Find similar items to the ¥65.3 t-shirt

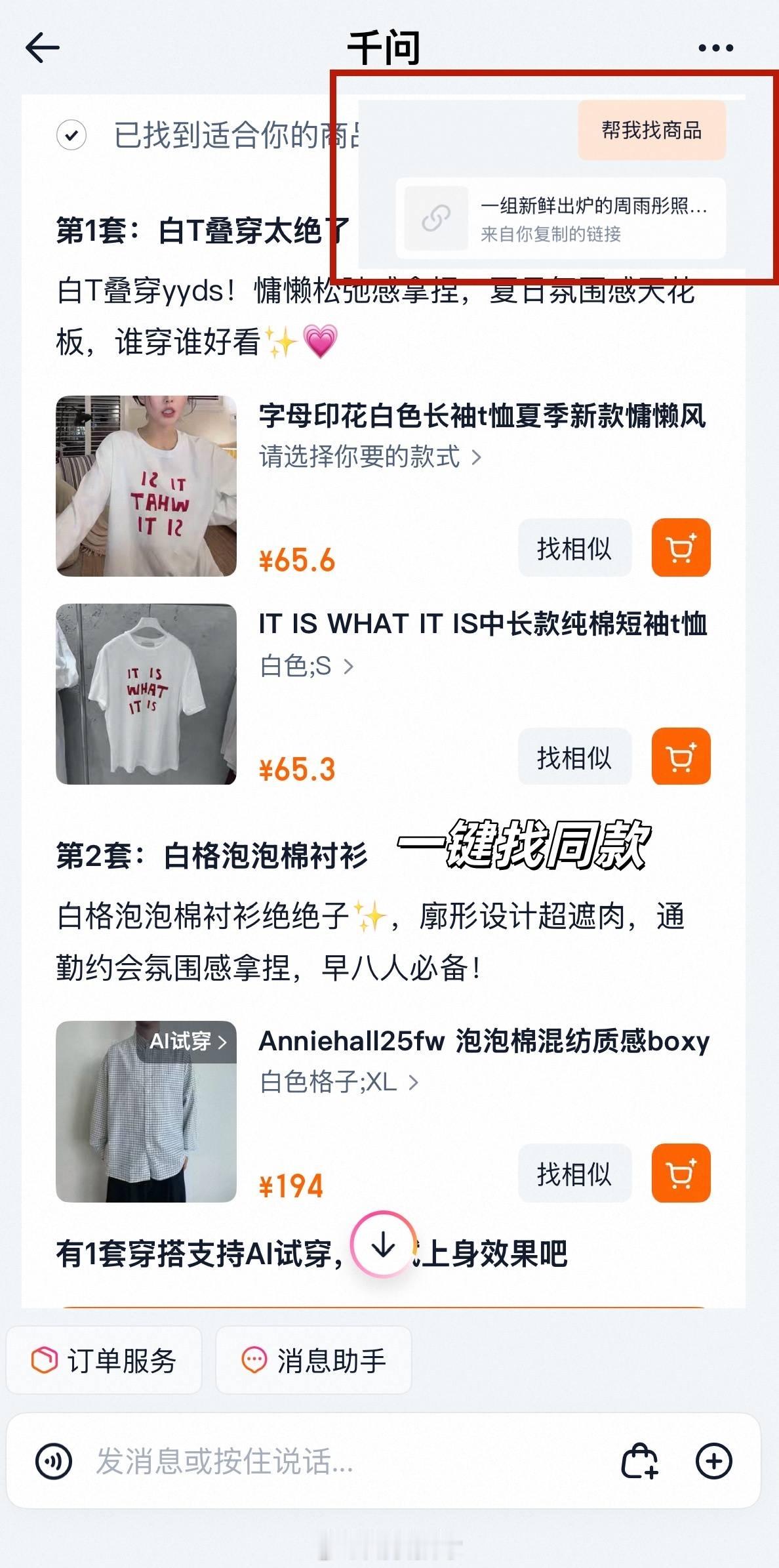coord(574,756)
